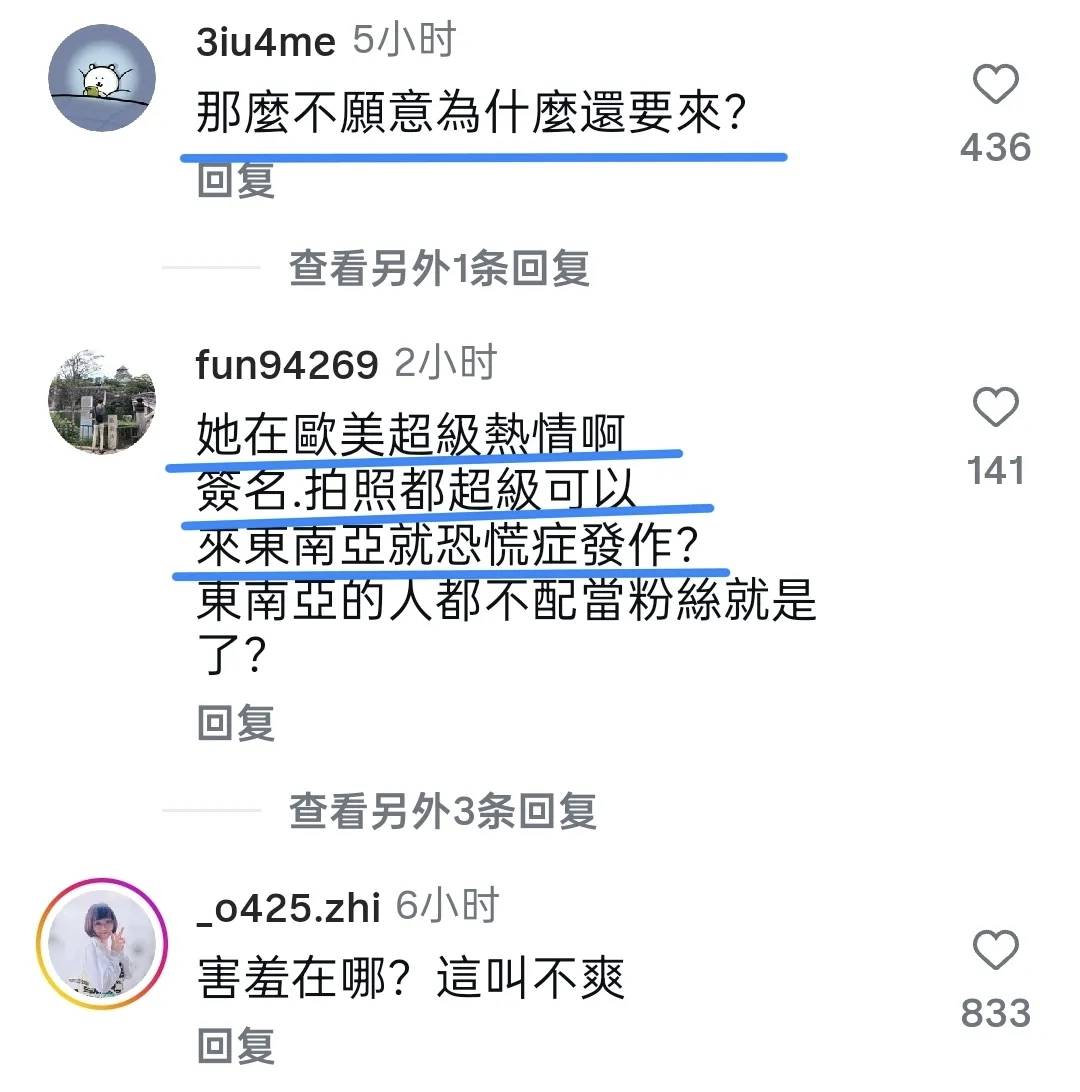
Task: Expand 查看另外1条回复 under 3iu4me
Action: (439, 268)
